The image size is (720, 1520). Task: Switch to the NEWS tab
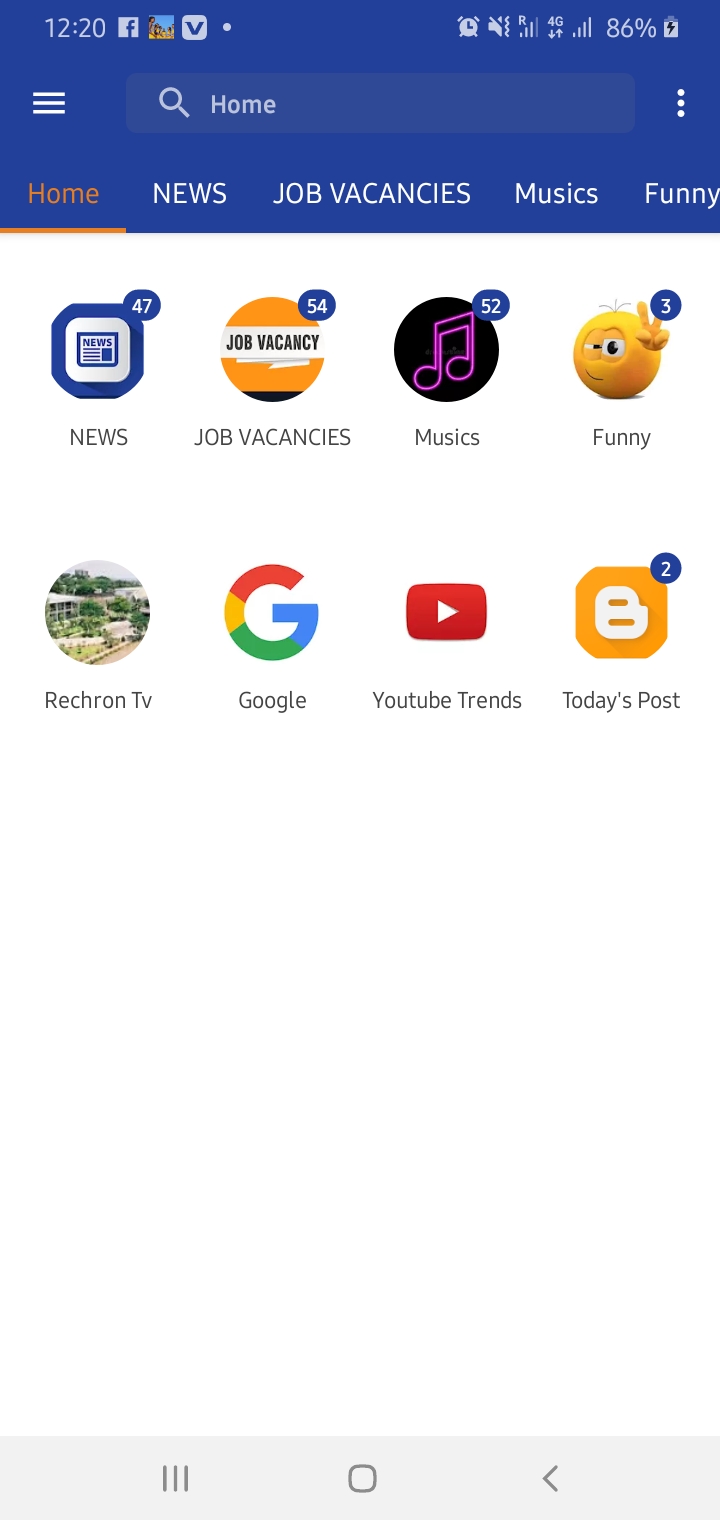[189, 193]
